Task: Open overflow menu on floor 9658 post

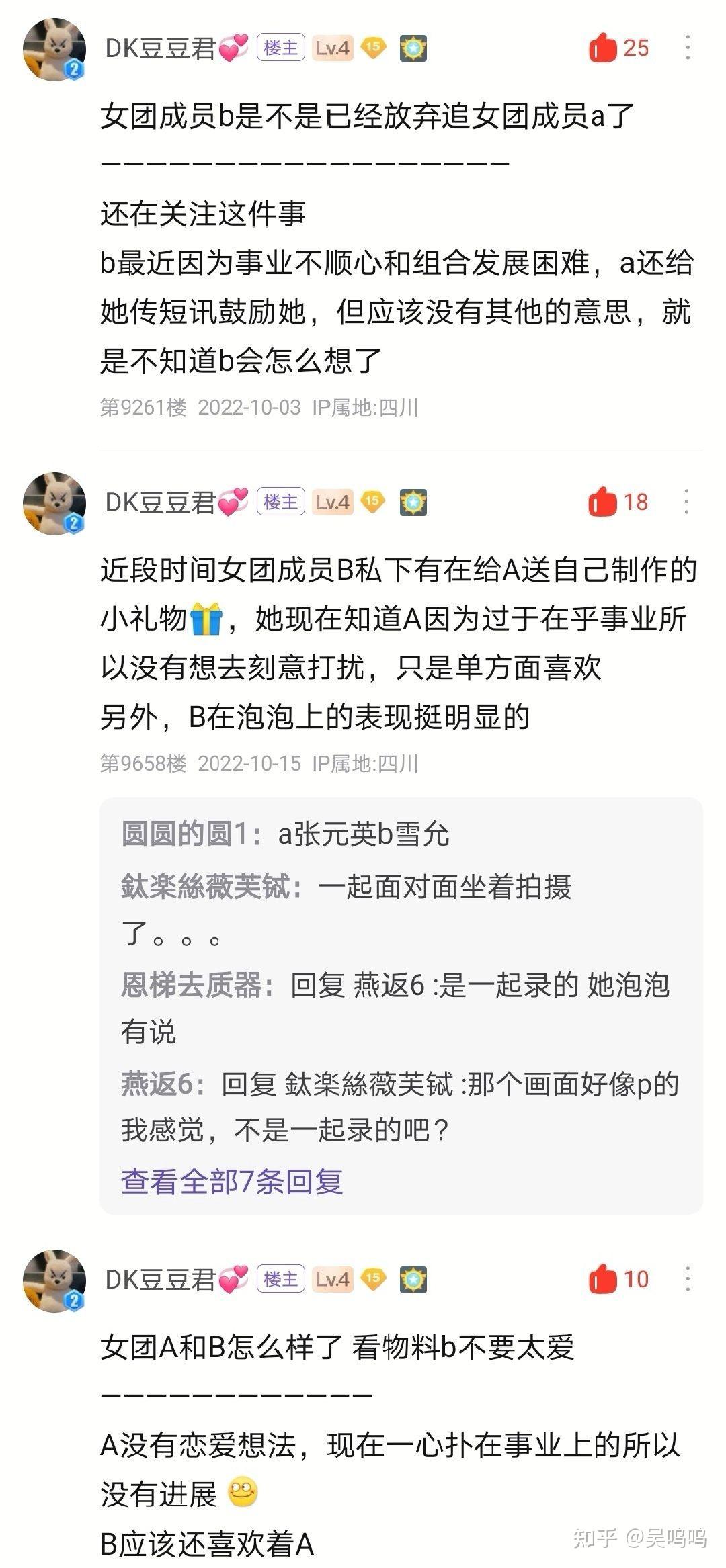Action: pos(686,502)
